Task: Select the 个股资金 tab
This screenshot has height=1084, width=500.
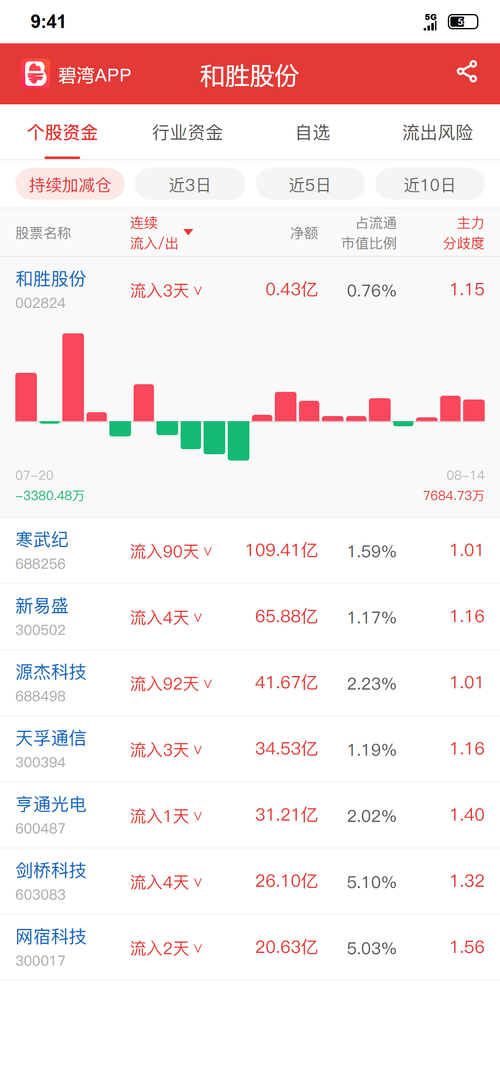Action: [x=62, y=133]
